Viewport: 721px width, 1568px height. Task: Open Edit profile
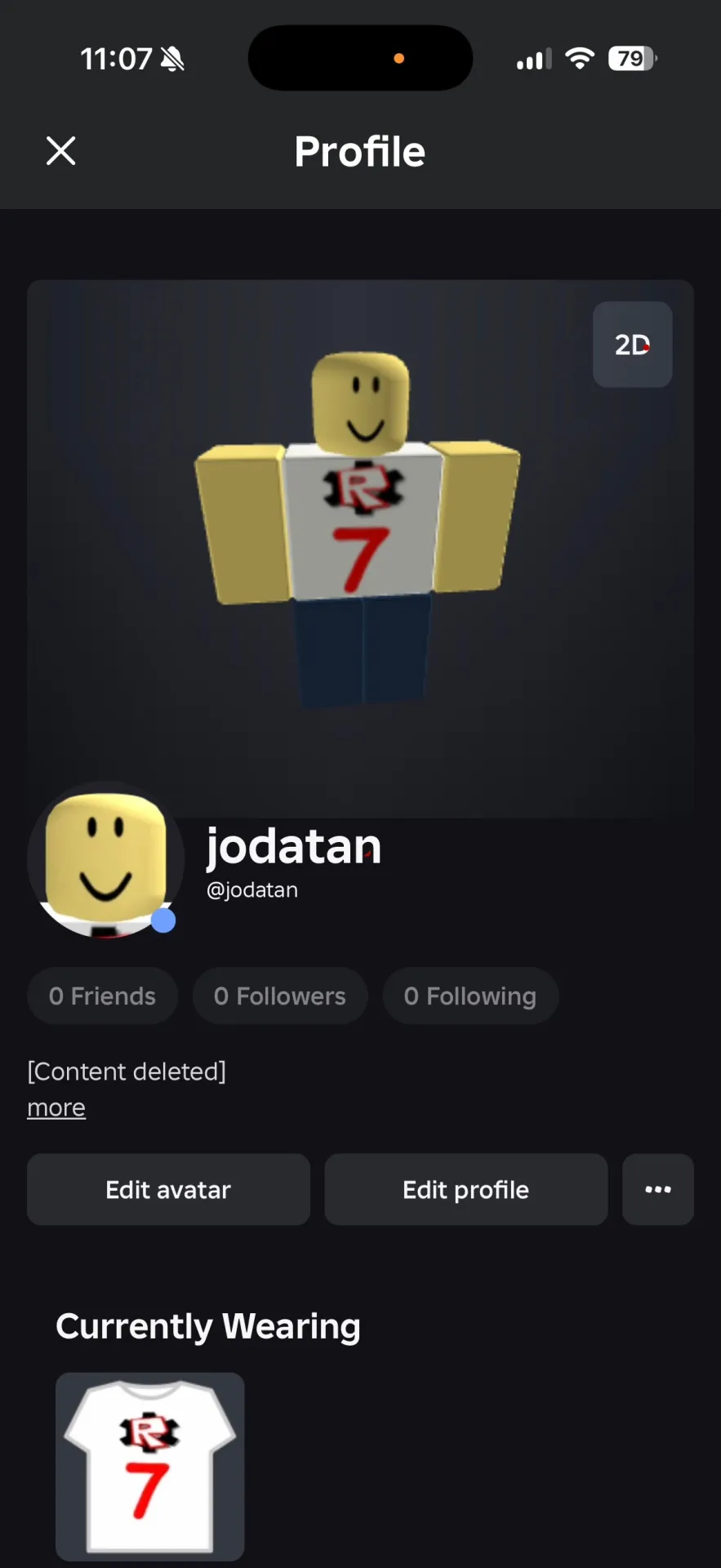(466, 1189)
